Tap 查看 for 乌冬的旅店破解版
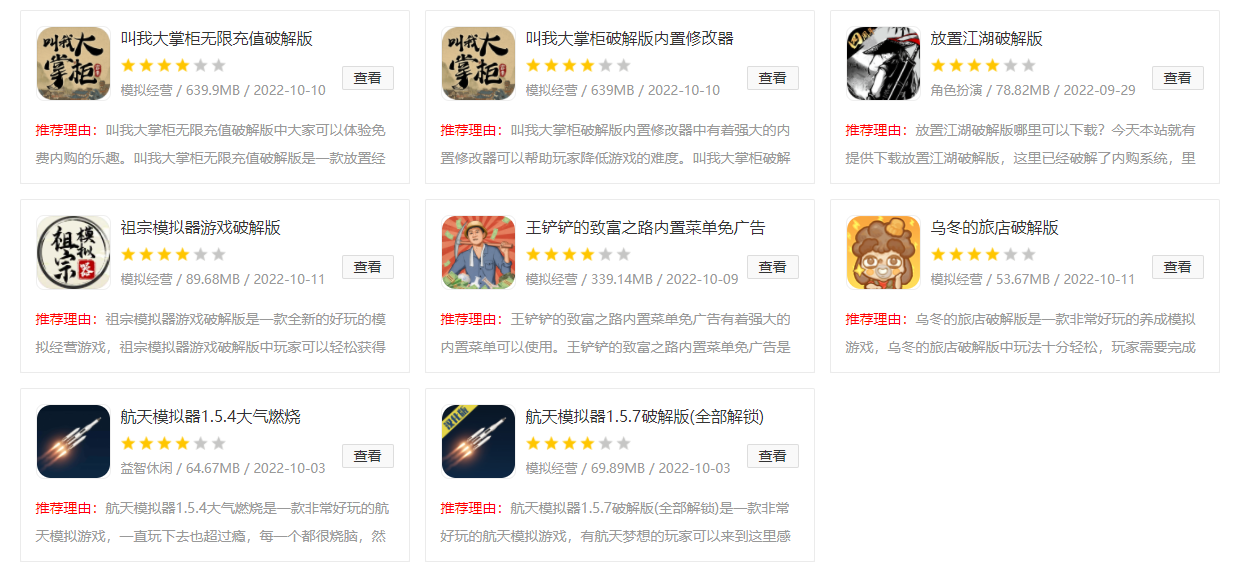Image resolution: width=1240 pixels, height=571 pixels. point(1178,267)
